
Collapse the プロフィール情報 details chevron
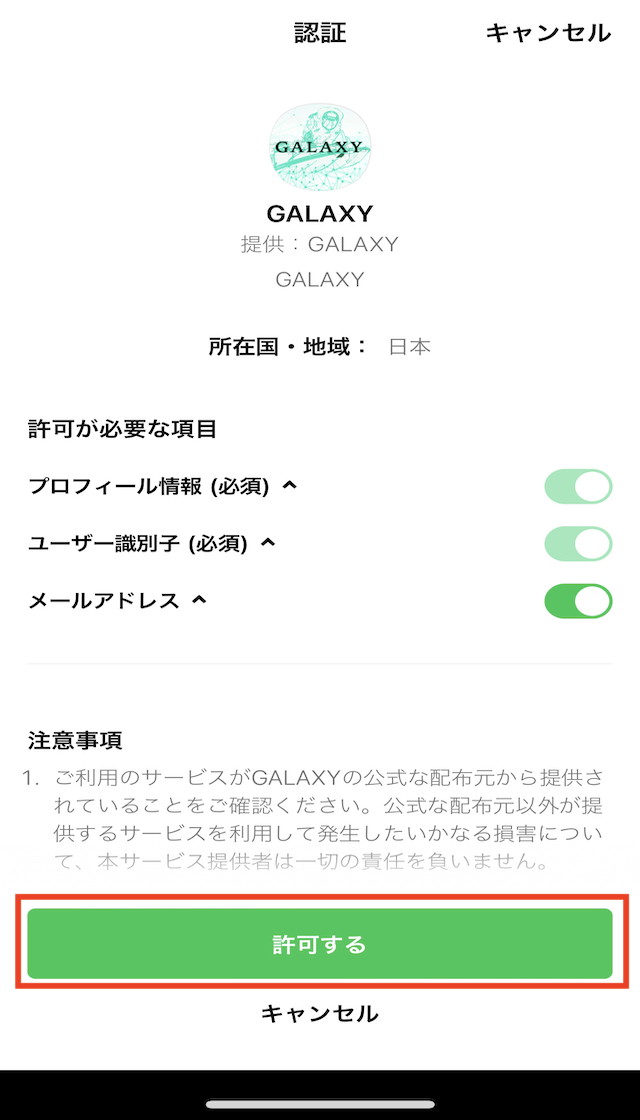[289, 485]
